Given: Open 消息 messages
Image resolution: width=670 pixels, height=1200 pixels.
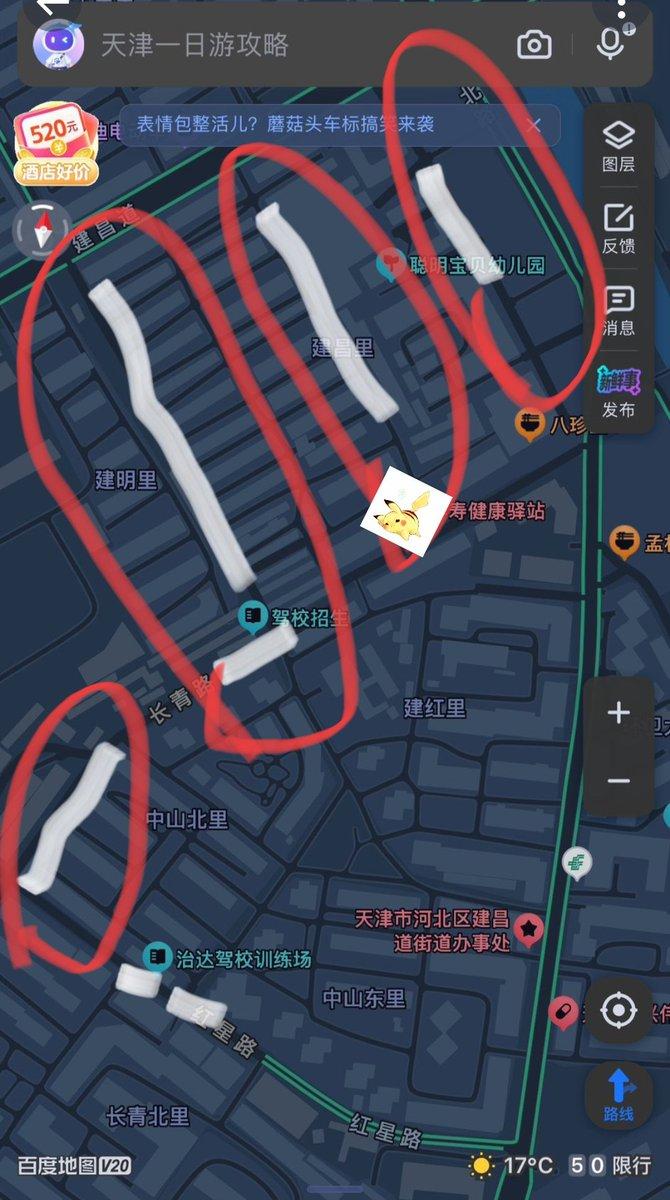Looking at the screenshot, I should [618, 310].
